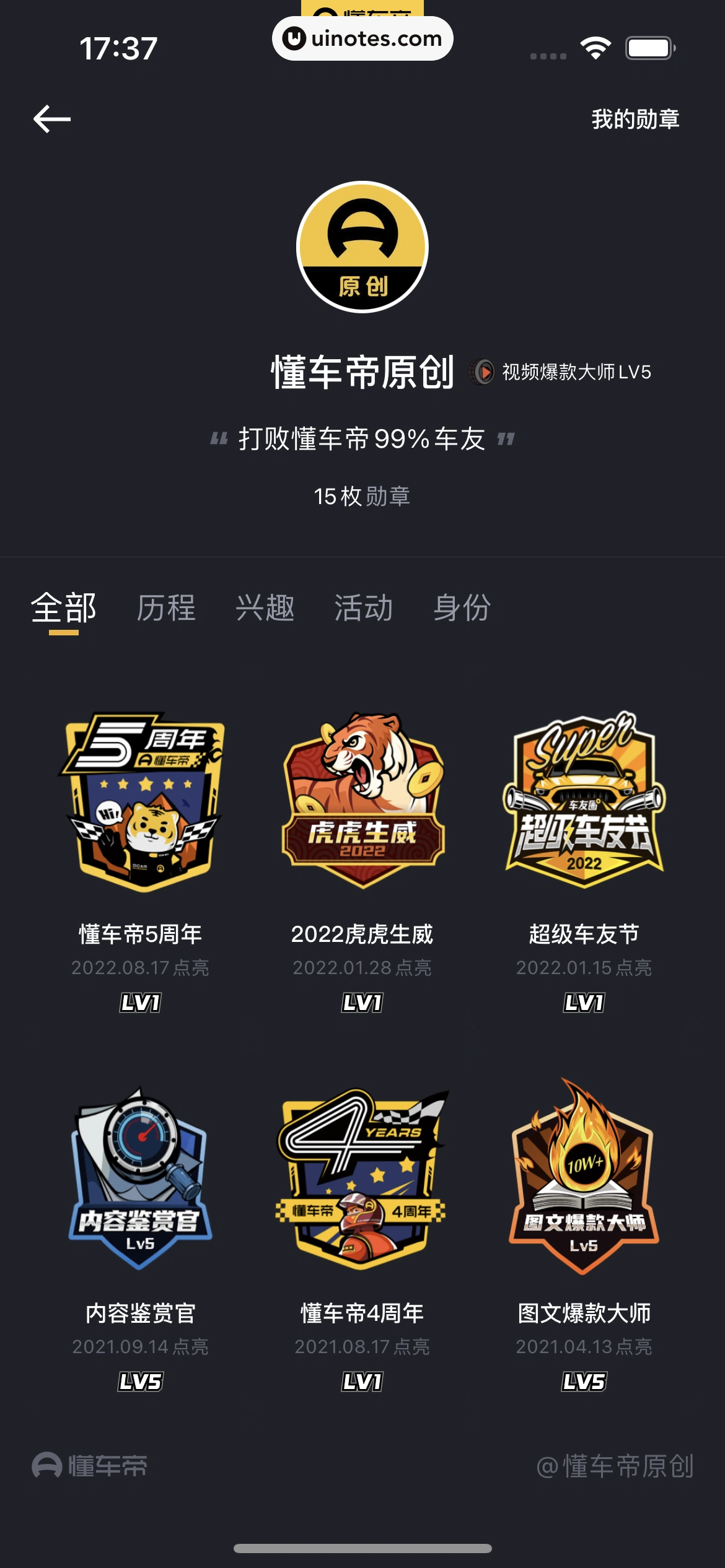Switch to the 历程 tab

(166, 608)
